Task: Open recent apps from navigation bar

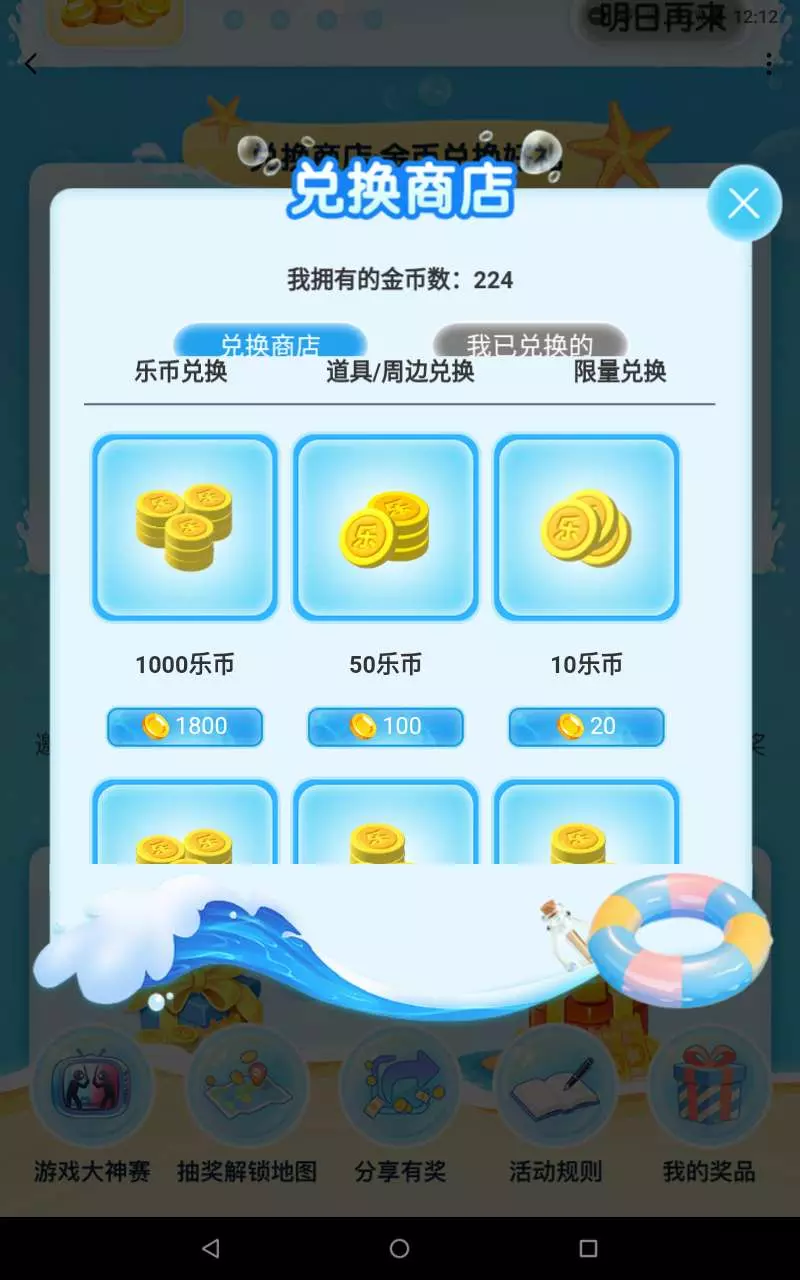Action: pyautogui.click(x=588, y=1248)
